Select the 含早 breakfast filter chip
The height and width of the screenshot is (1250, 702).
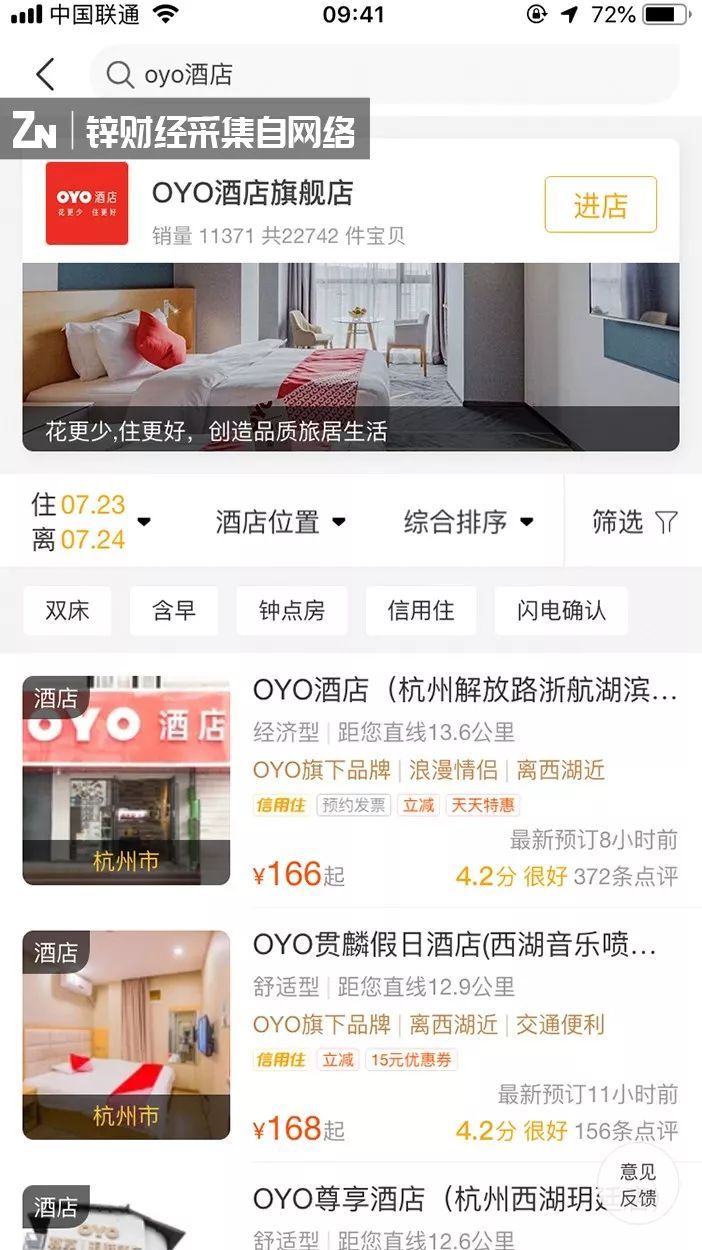coord(174,611)
